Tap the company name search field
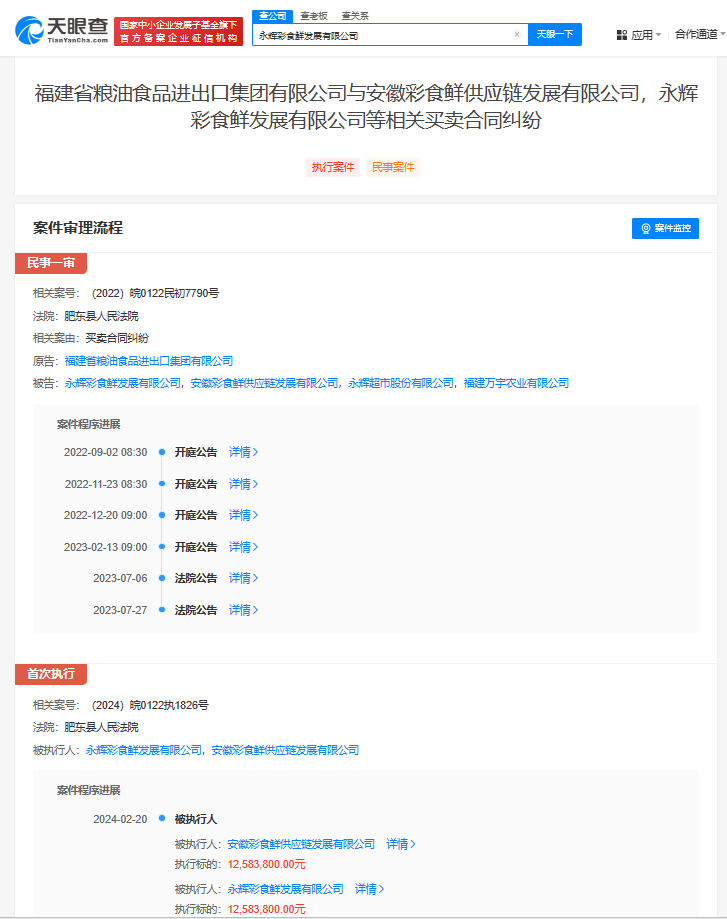The height and width of the screenshot is (919, 727). click(380, 34)
